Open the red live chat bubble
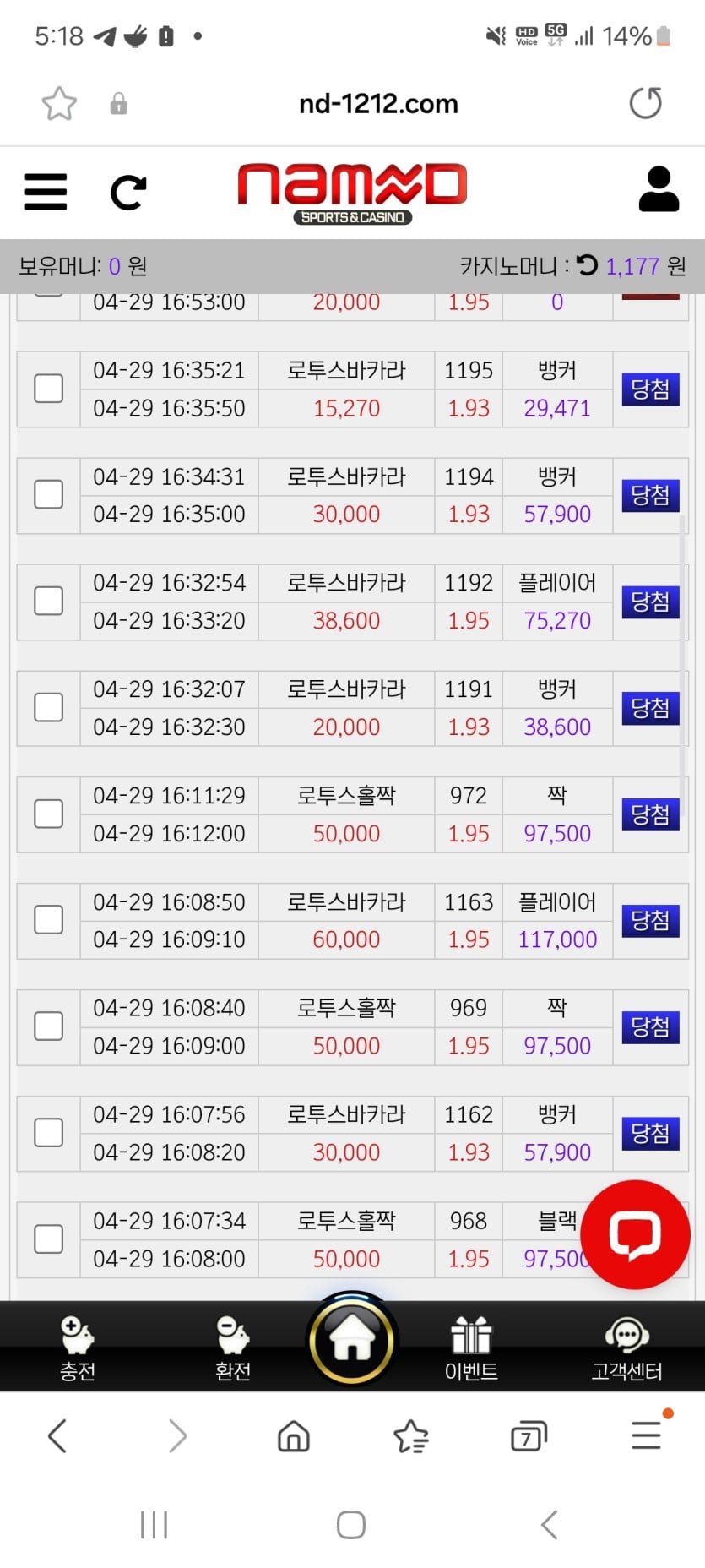This screenshot has height=1568, width=705. (635, 1234)
